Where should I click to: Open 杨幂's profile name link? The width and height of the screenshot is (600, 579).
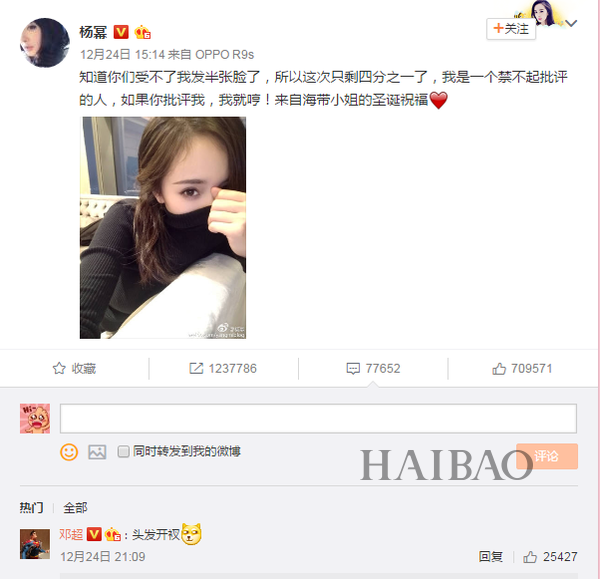92,32
